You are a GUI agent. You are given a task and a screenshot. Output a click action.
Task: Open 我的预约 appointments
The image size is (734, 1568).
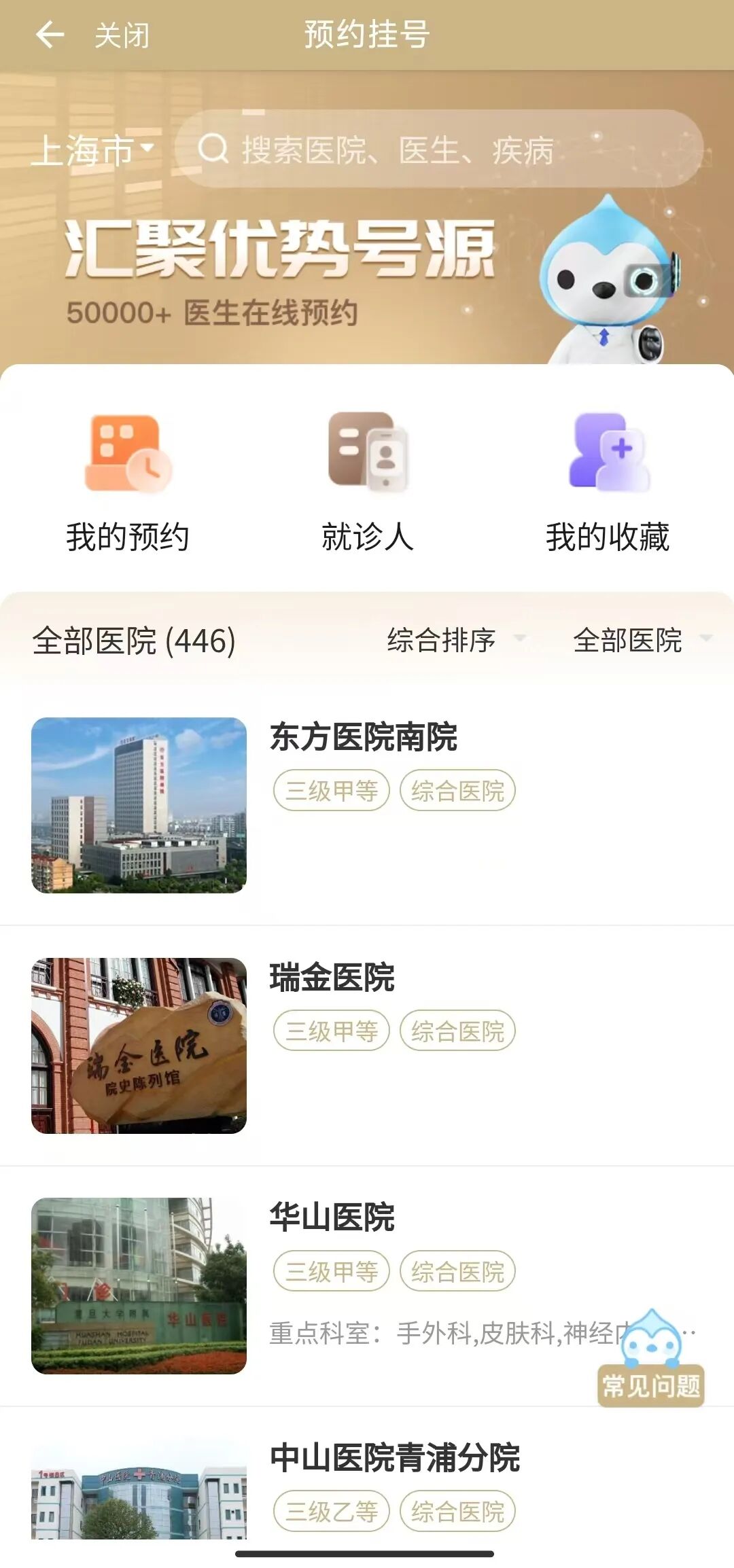tap(128, 483)
